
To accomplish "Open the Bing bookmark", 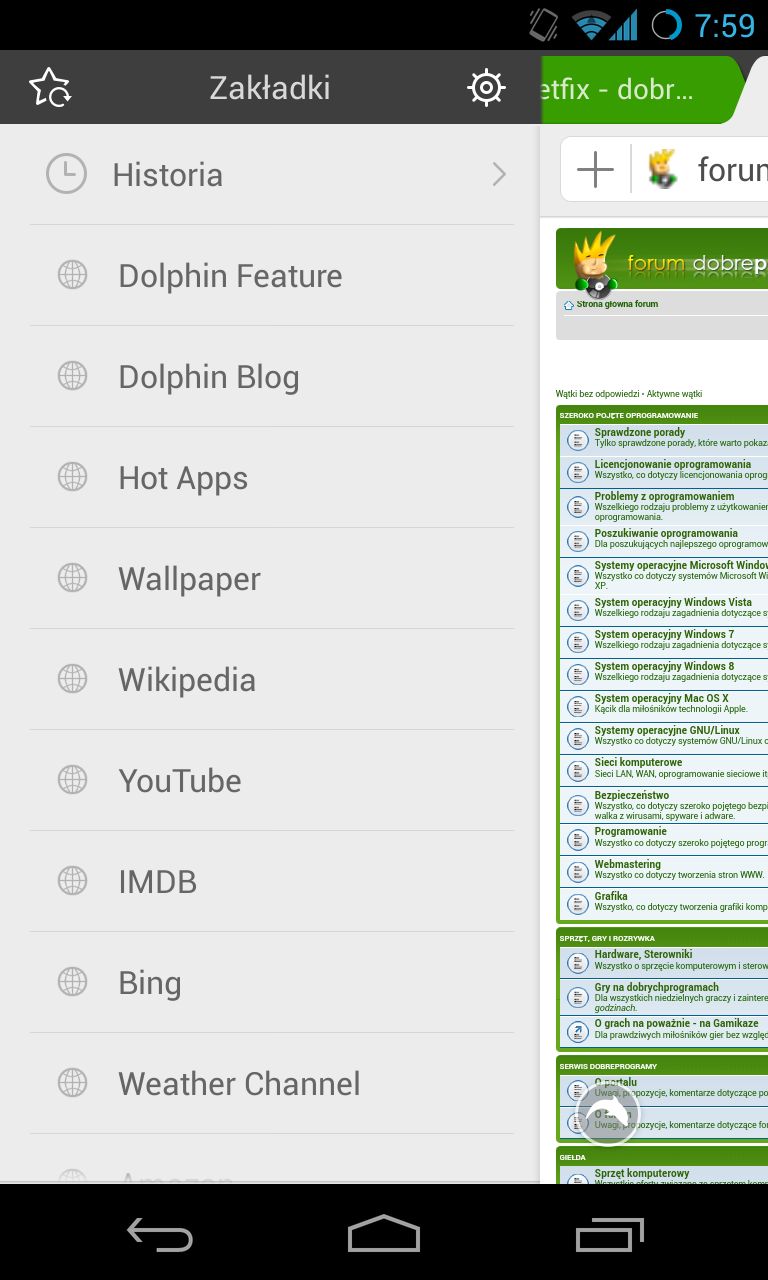I will pos(271,982).
